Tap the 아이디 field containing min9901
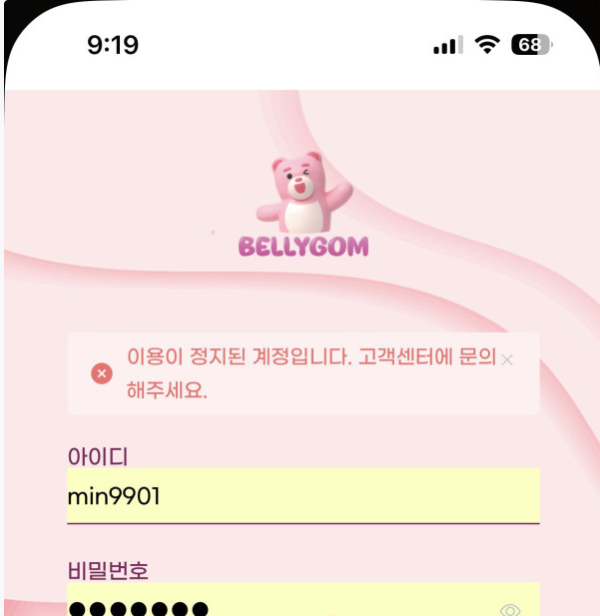Viewport: 600px width, 616px height. pyautogui.click(x=303, y=495)
